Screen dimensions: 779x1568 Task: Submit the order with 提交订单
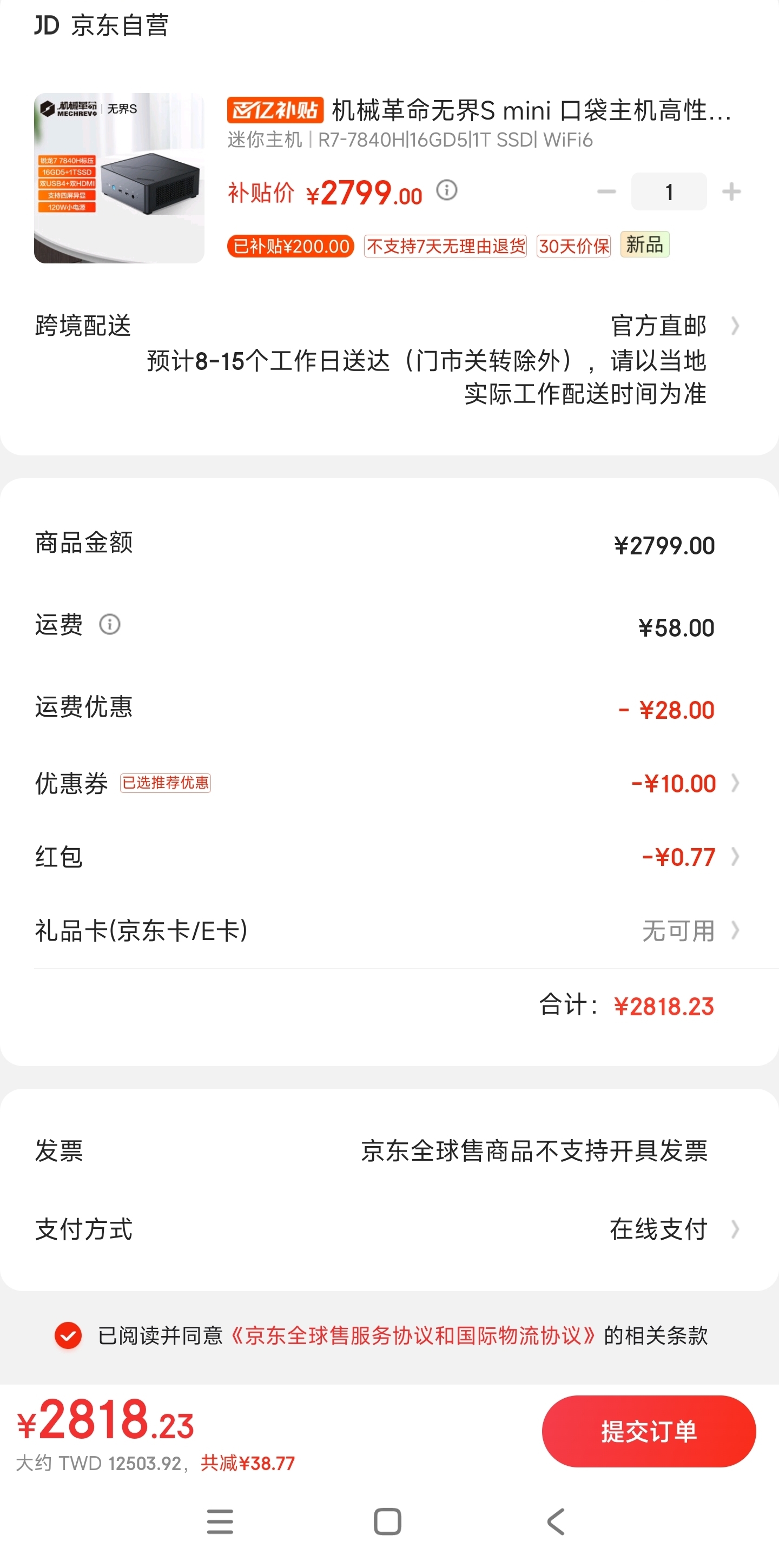649,1431
